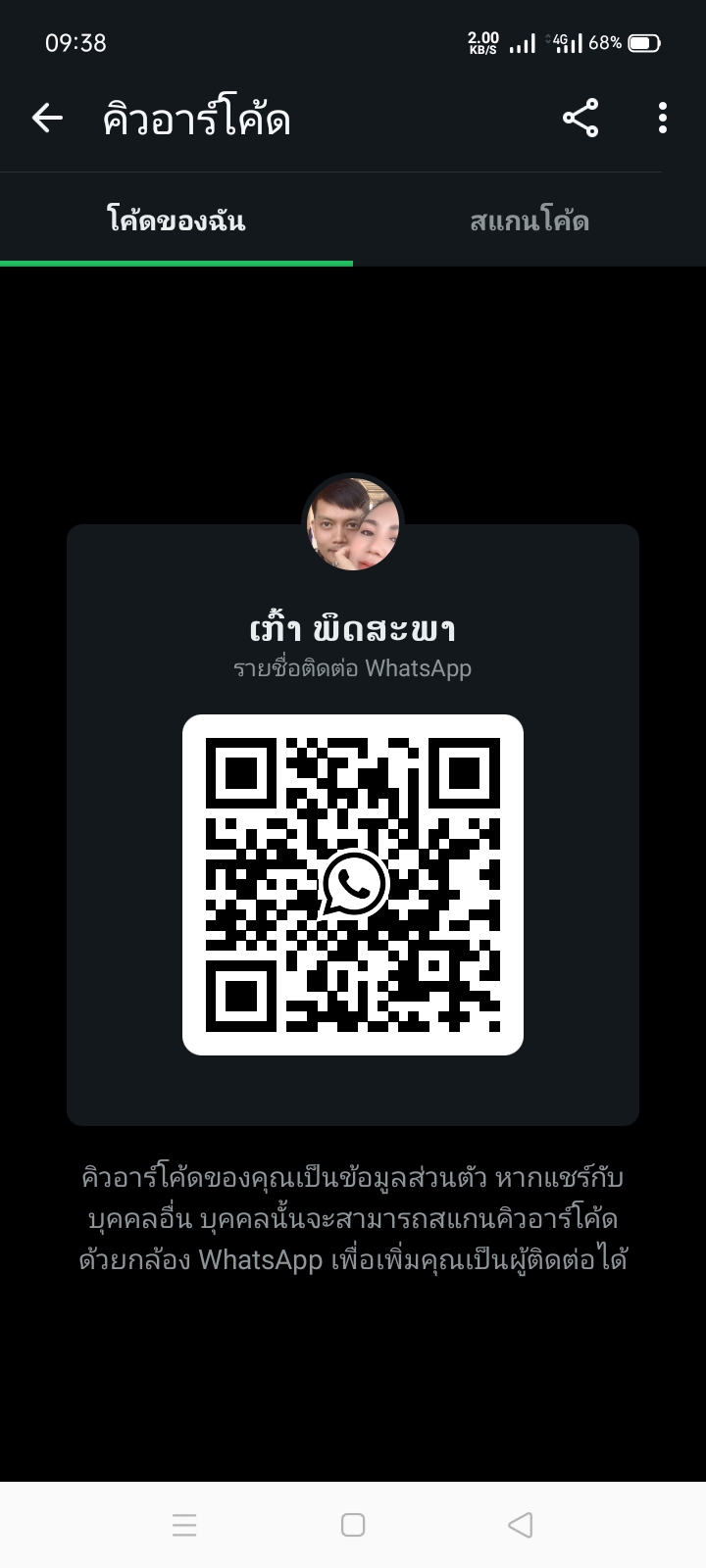Screen dimensions: 706x1568
Task: Select the โค้ดของฉัน tab
Action: click(x=176, y=221)
